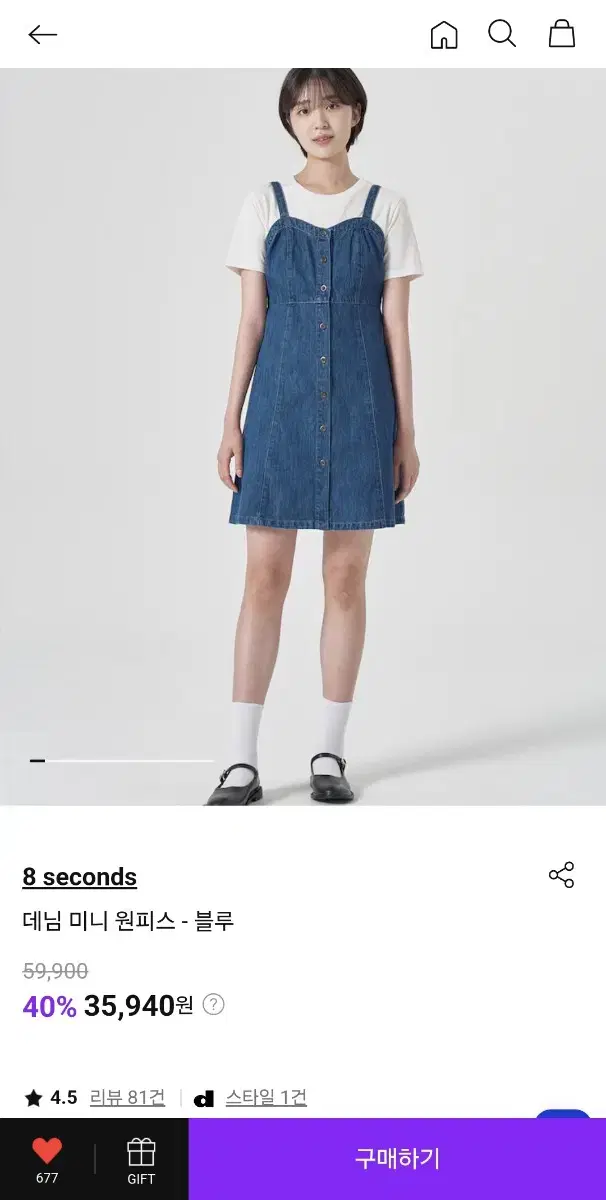Screen dimensions: 606x1200
Task: Open the search magnifier
Action: pos(502,34)
